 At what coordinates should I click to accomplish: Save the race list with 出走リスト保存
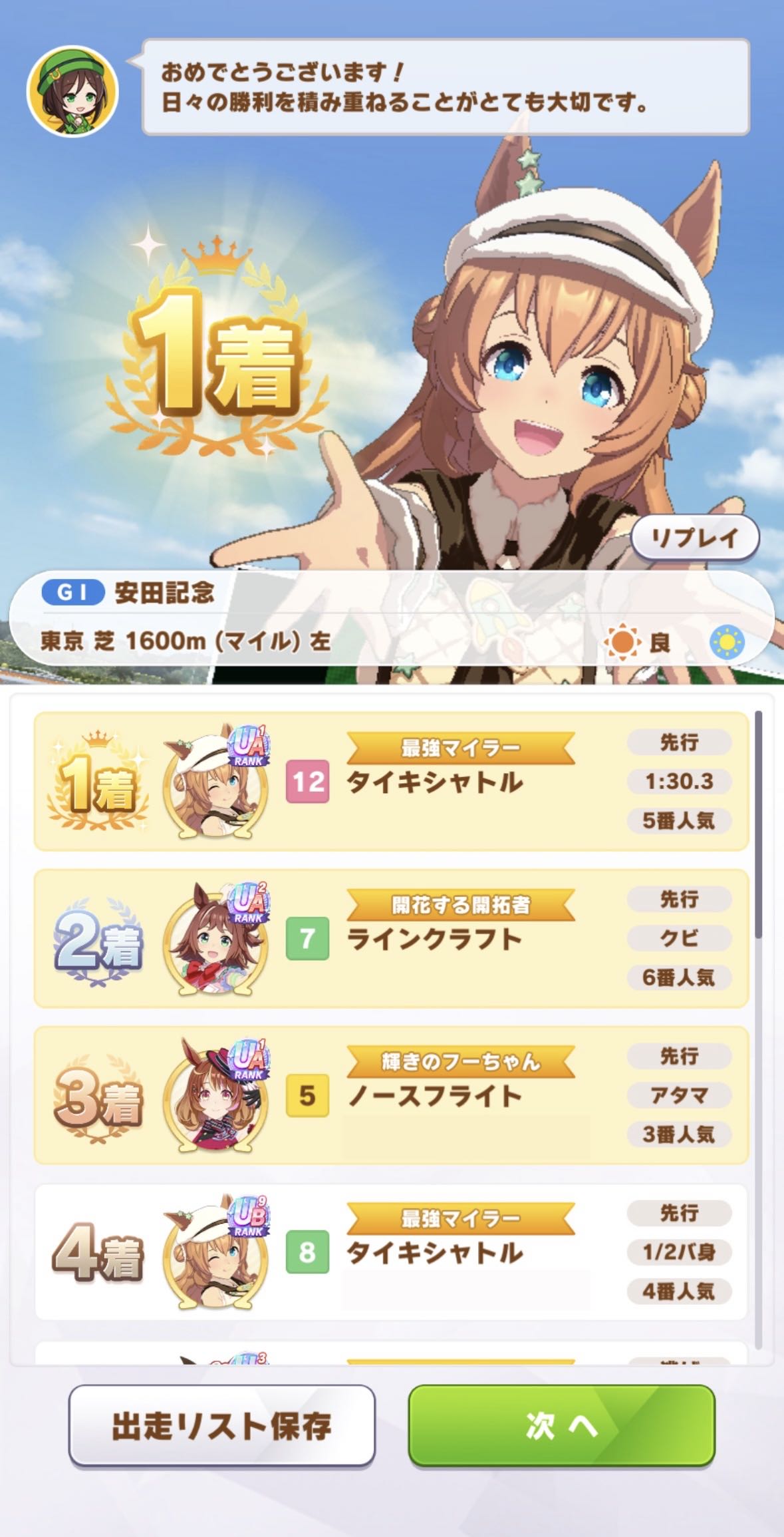[x=221, y=1427]
